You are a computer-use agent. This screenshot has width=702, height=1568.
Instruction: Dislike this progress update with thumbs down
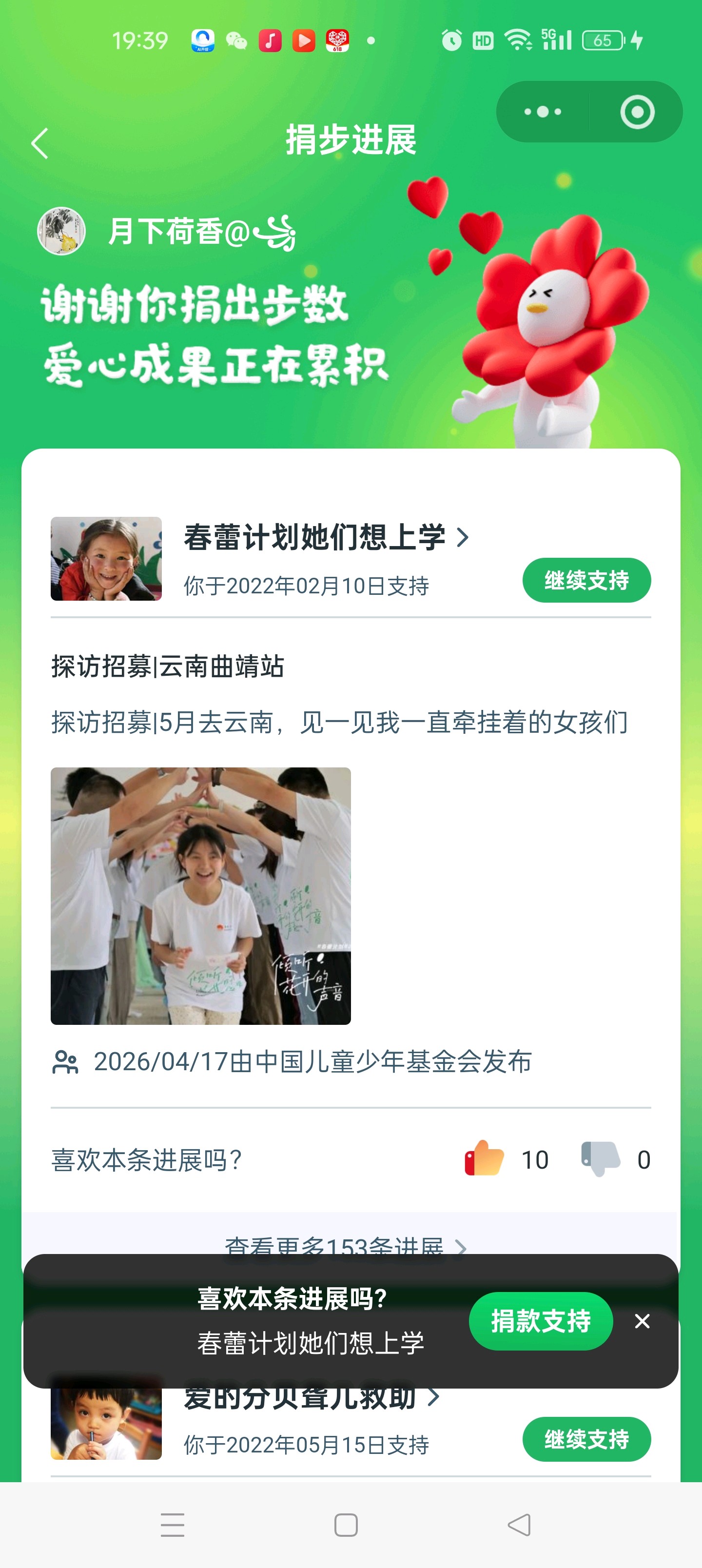pyautogui.click(x=600, y=1158)
